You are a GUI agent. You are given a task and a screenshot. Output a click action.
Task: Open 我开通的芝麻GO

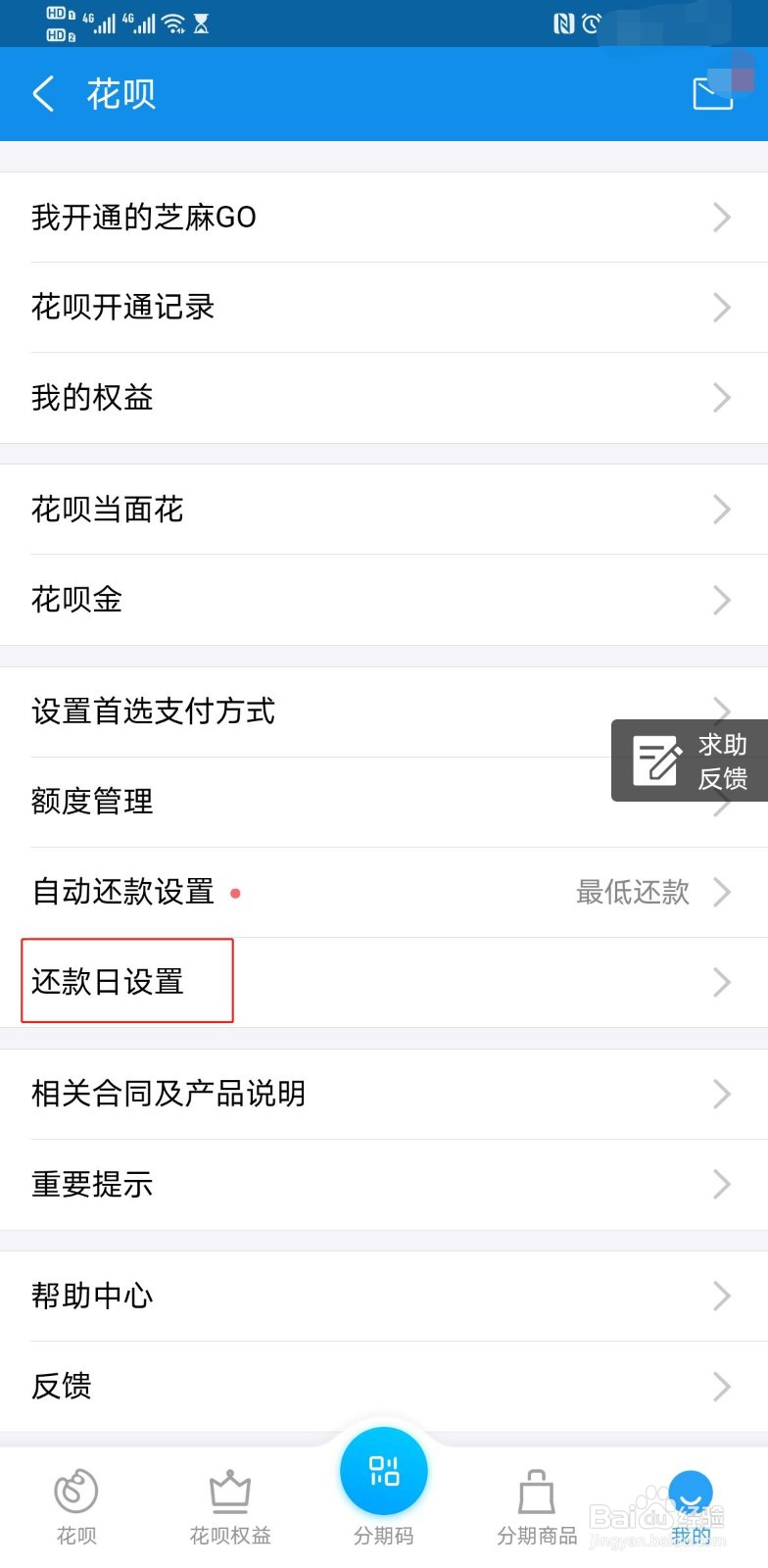pos(384,218)
